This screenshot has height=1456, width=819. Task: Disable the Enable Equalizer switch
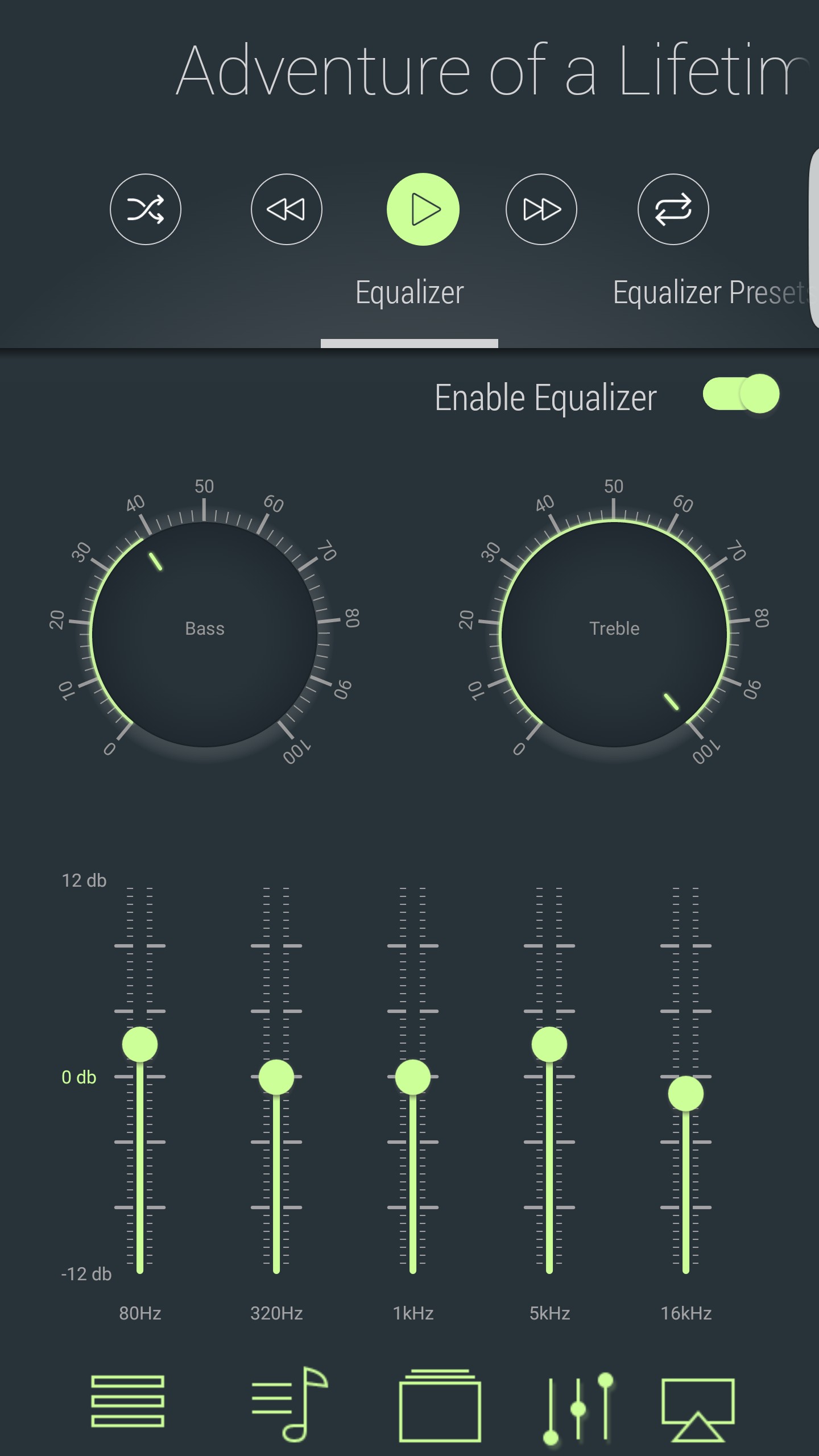click(x=741, y=394)
